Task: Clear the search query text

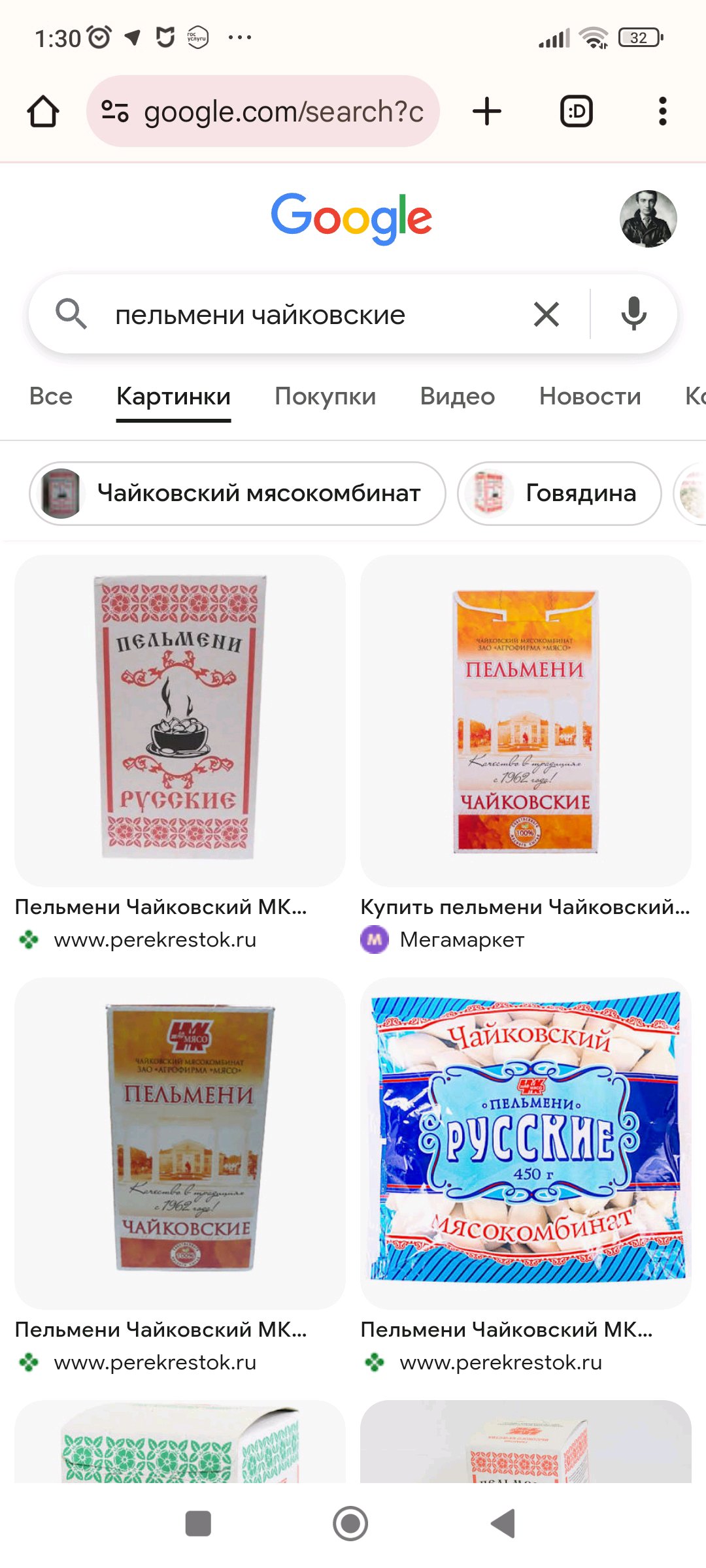Action: 546,315
